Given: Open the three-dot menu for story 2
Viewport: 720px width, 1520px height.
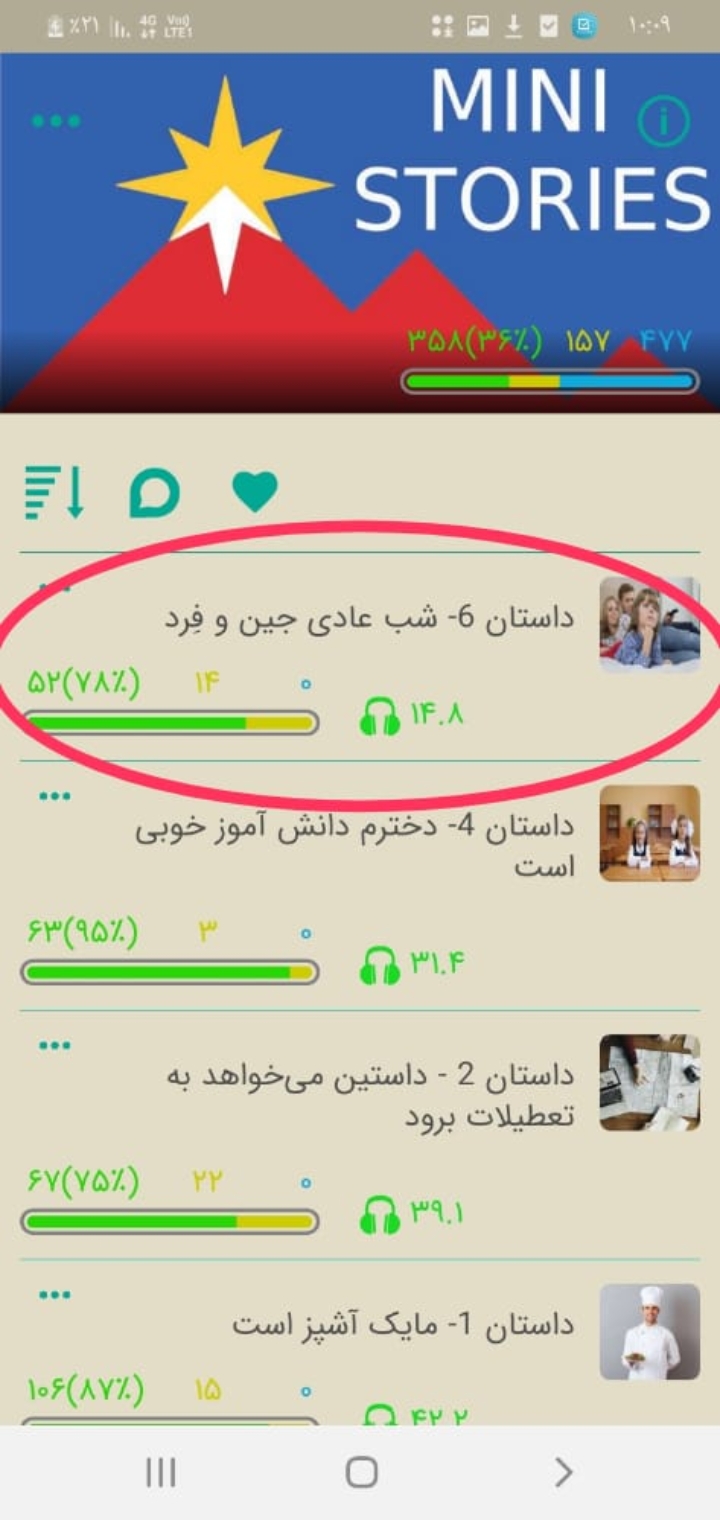Looking at the screenshot, I should [x=55, y=1046].
